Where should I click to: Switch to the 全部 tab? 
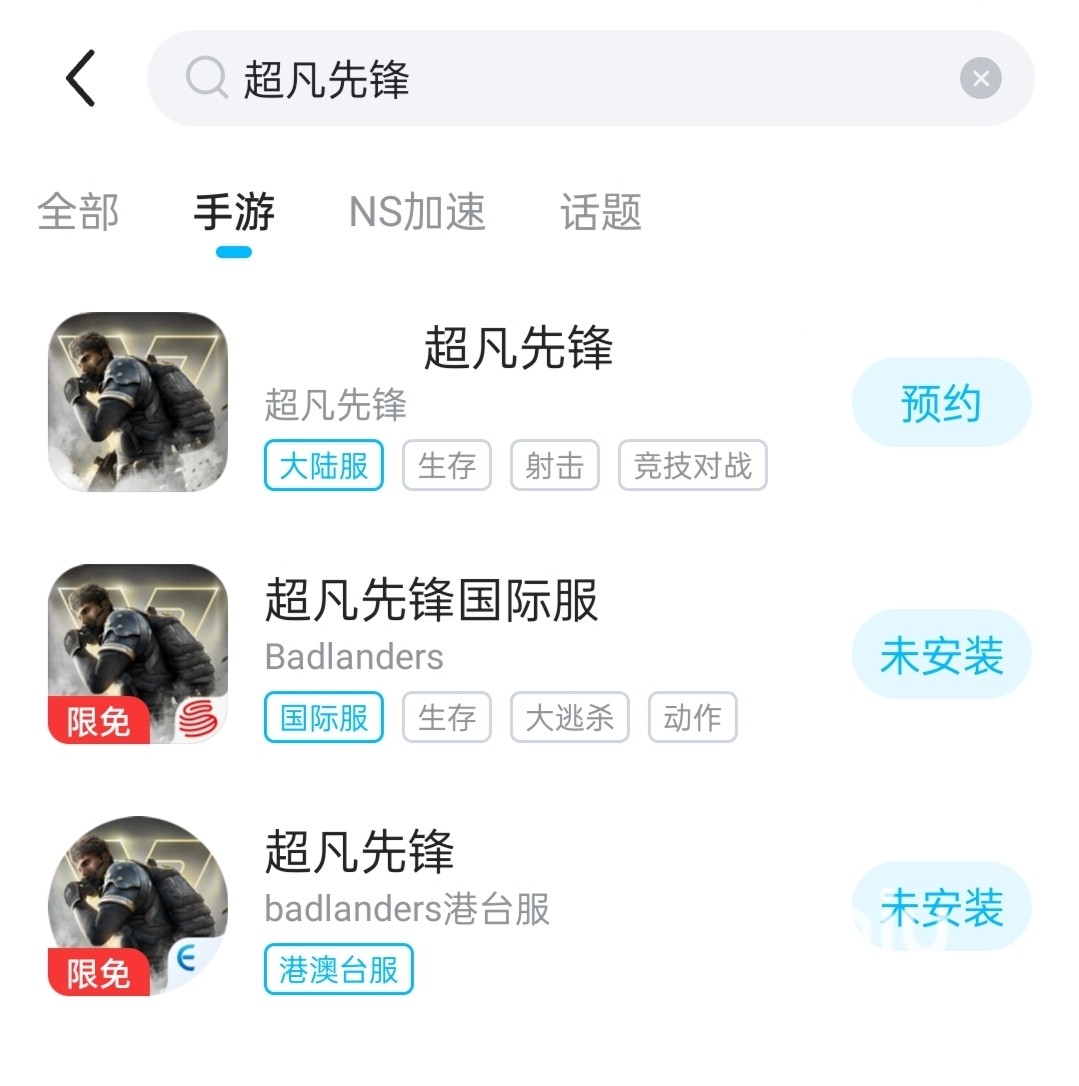78,212
